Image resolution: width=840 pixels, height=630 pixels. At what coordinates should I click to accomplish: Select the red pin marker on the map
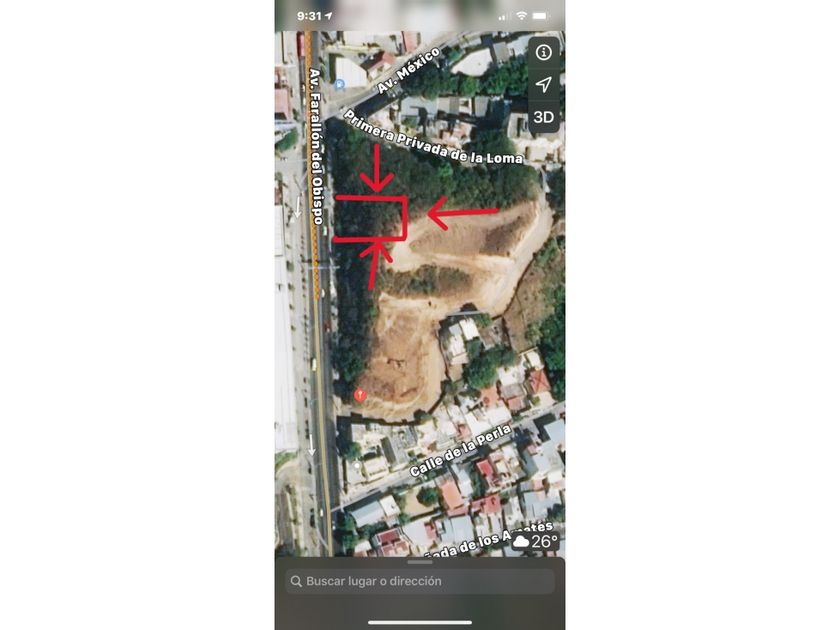click(360, 395)
